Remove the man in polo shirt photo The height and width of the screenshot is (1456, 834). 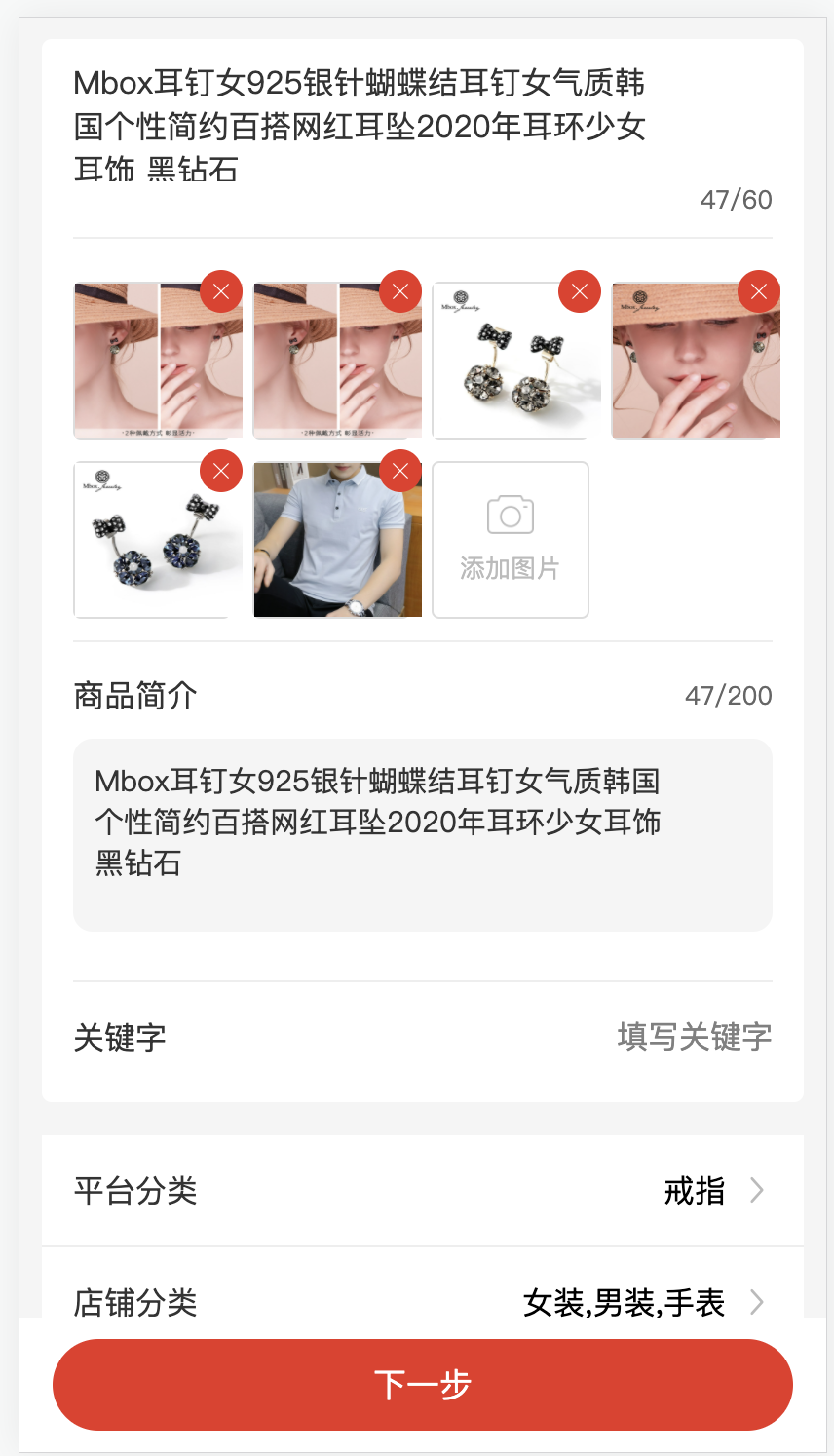(x=400, y=472)
